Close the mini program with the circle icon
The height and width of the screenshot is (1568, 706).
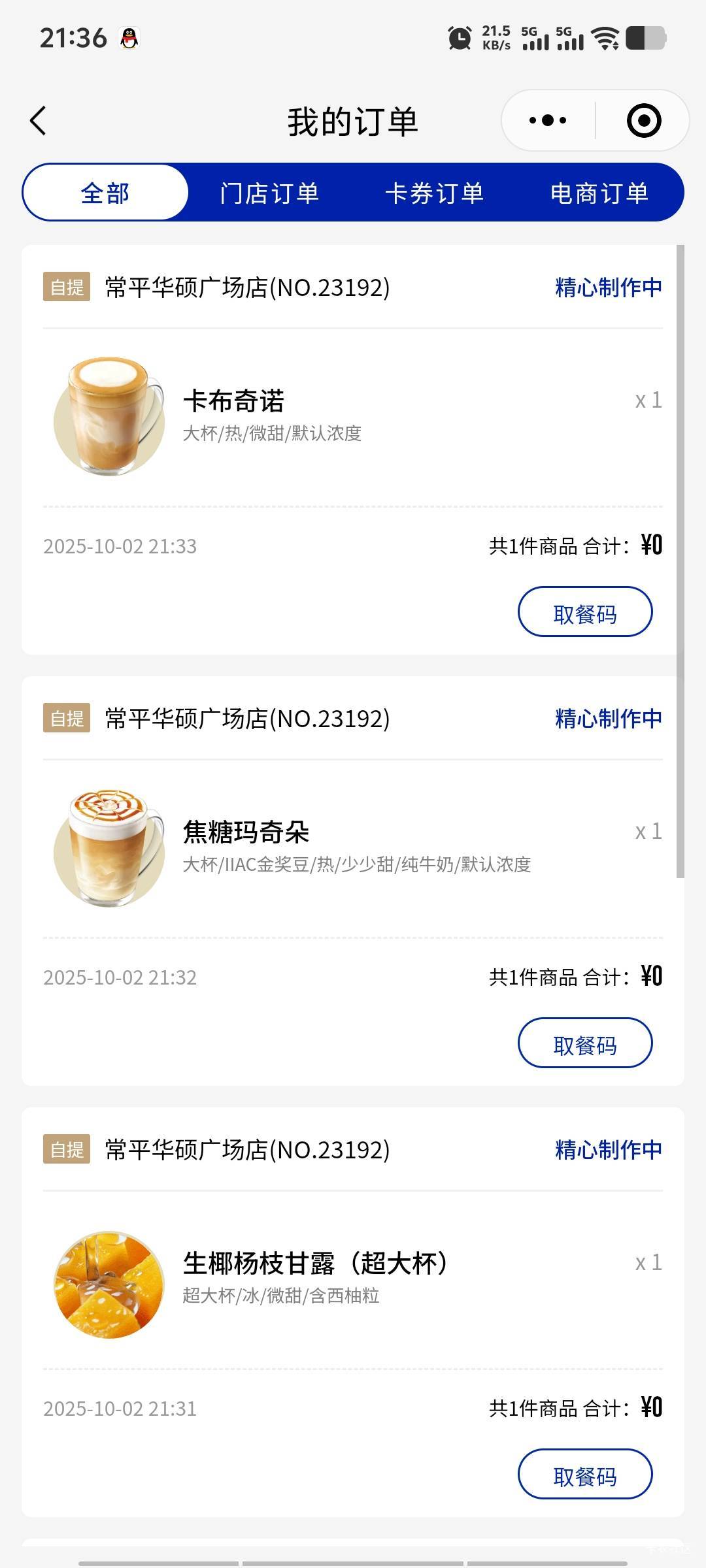tap(643, 121)
